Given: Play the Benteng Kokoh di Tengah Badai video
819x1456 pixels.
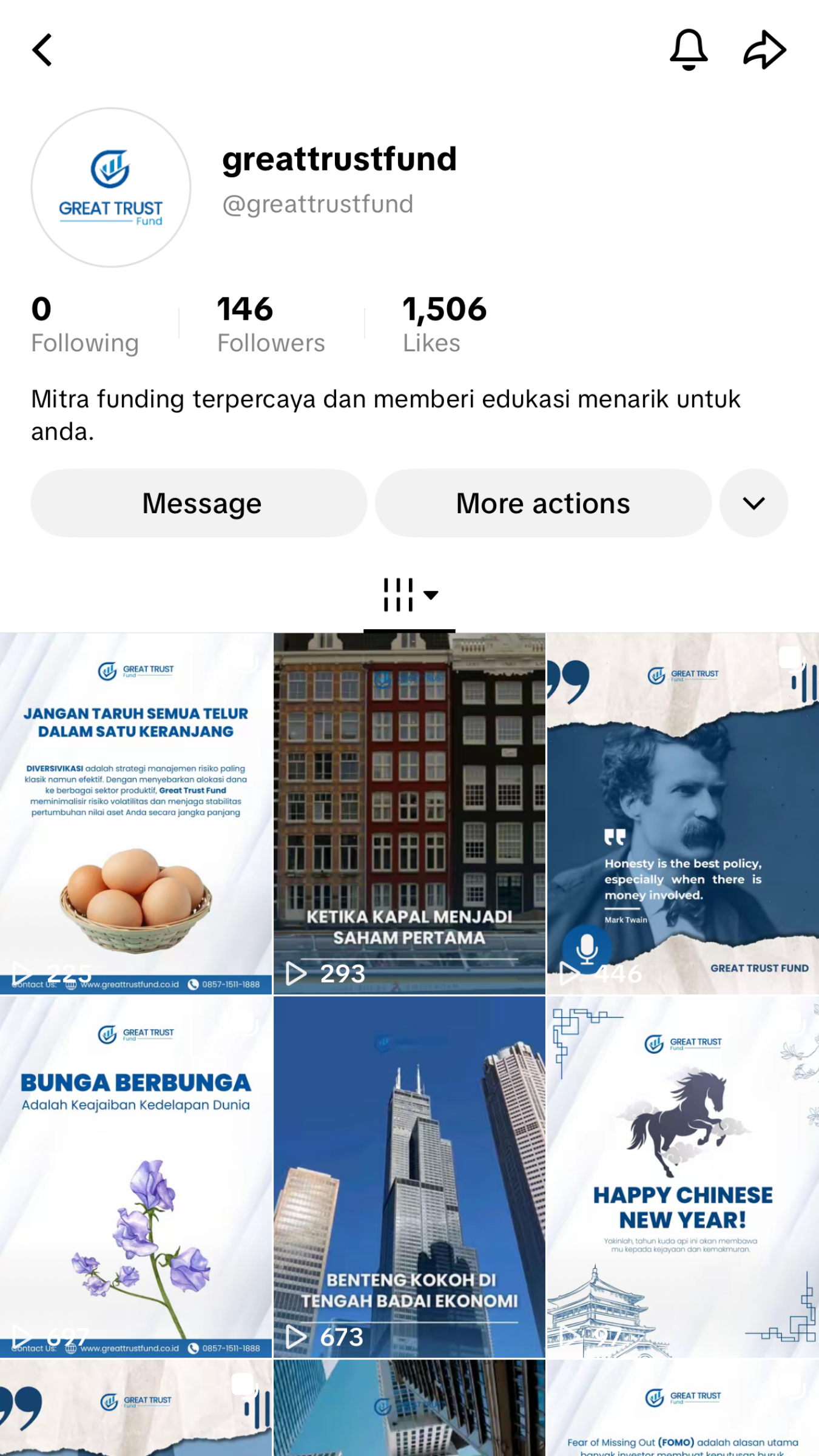Looking at the screenshot, I should (409, 1177).
